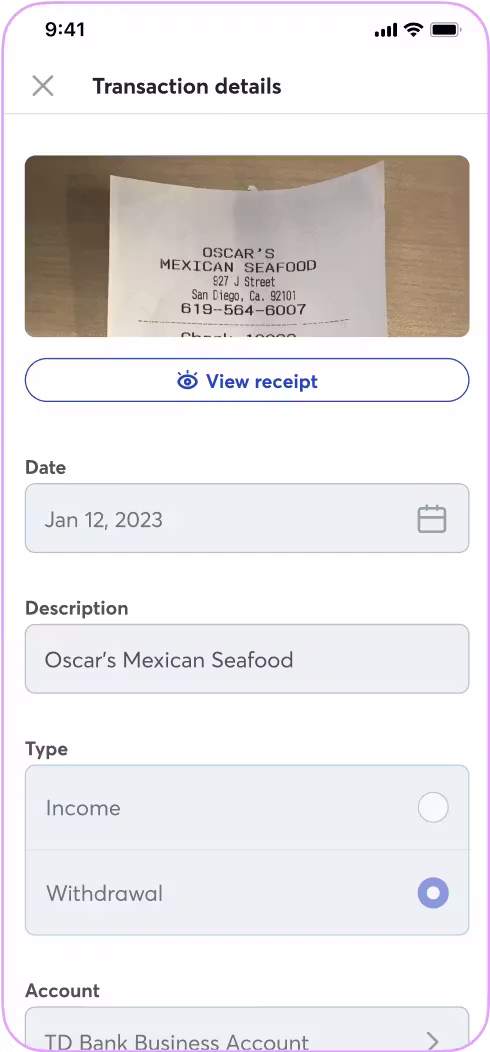Tap the View receipt button
Image resolution: width=490 pixels, height=1052 pixels.
tap(247, 380)
